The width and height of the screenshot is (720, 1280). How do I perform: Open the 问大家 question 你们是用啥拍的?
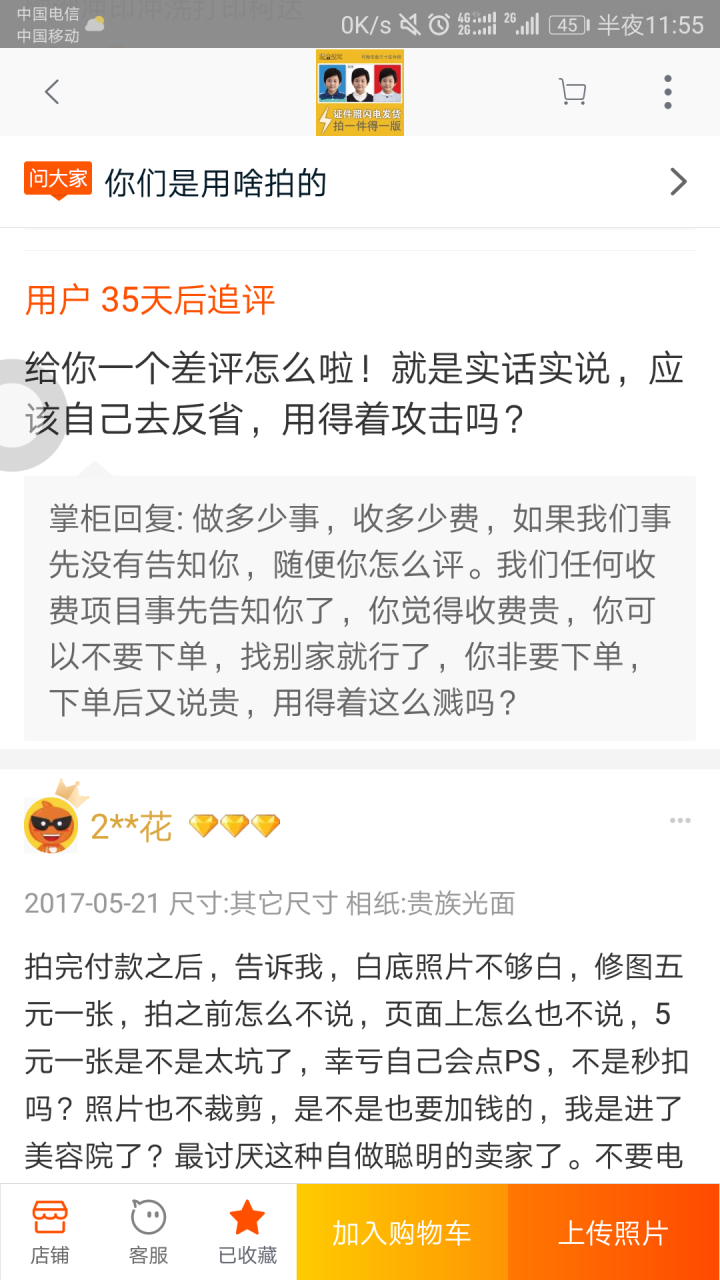(360, 182)
